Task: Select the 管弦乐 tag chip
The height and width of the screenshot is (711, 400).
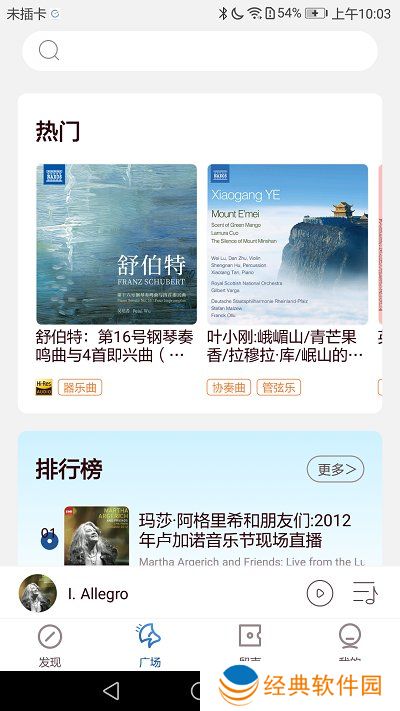Action: pos(278,388)
